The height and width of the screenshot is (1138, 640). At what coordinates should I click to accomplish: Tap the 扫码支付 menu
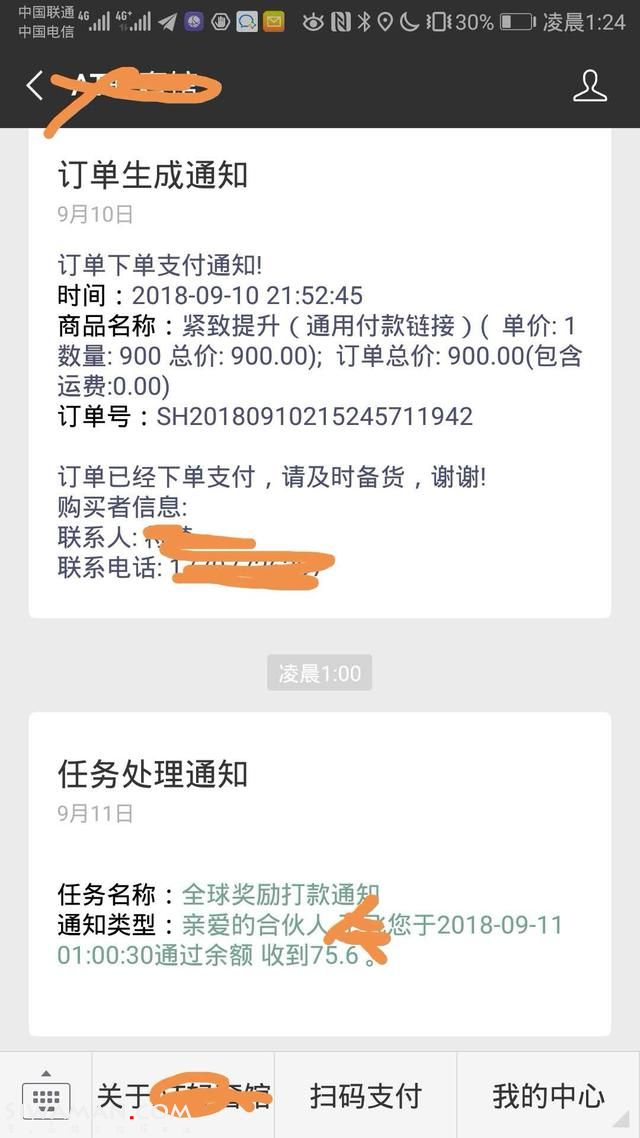pyautogui.click(x=365, y=1096)
